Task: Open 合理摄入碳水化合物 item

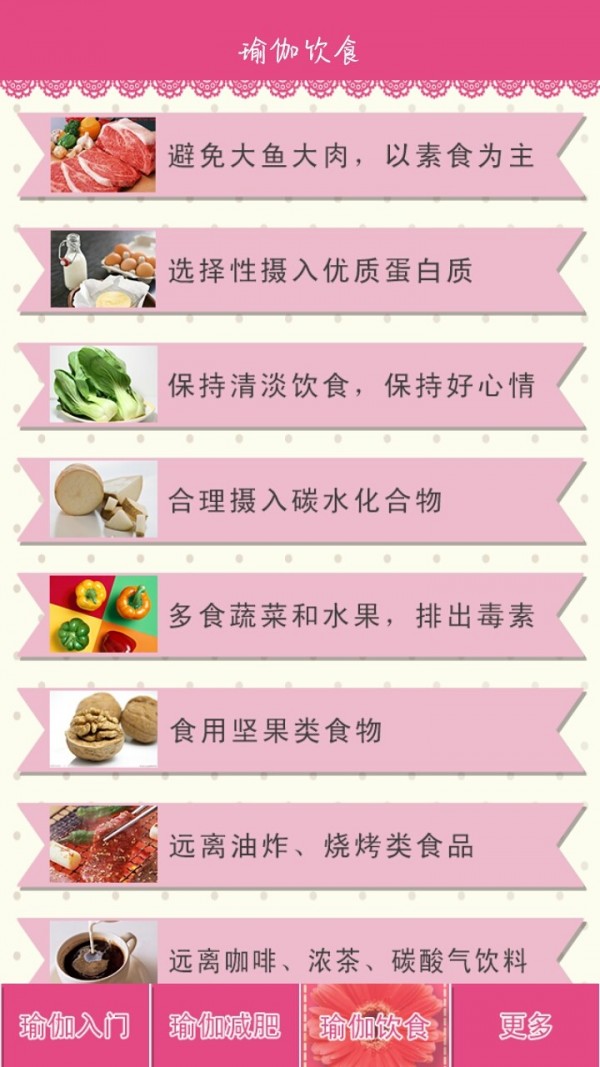Action: click(x=300, y=501)
